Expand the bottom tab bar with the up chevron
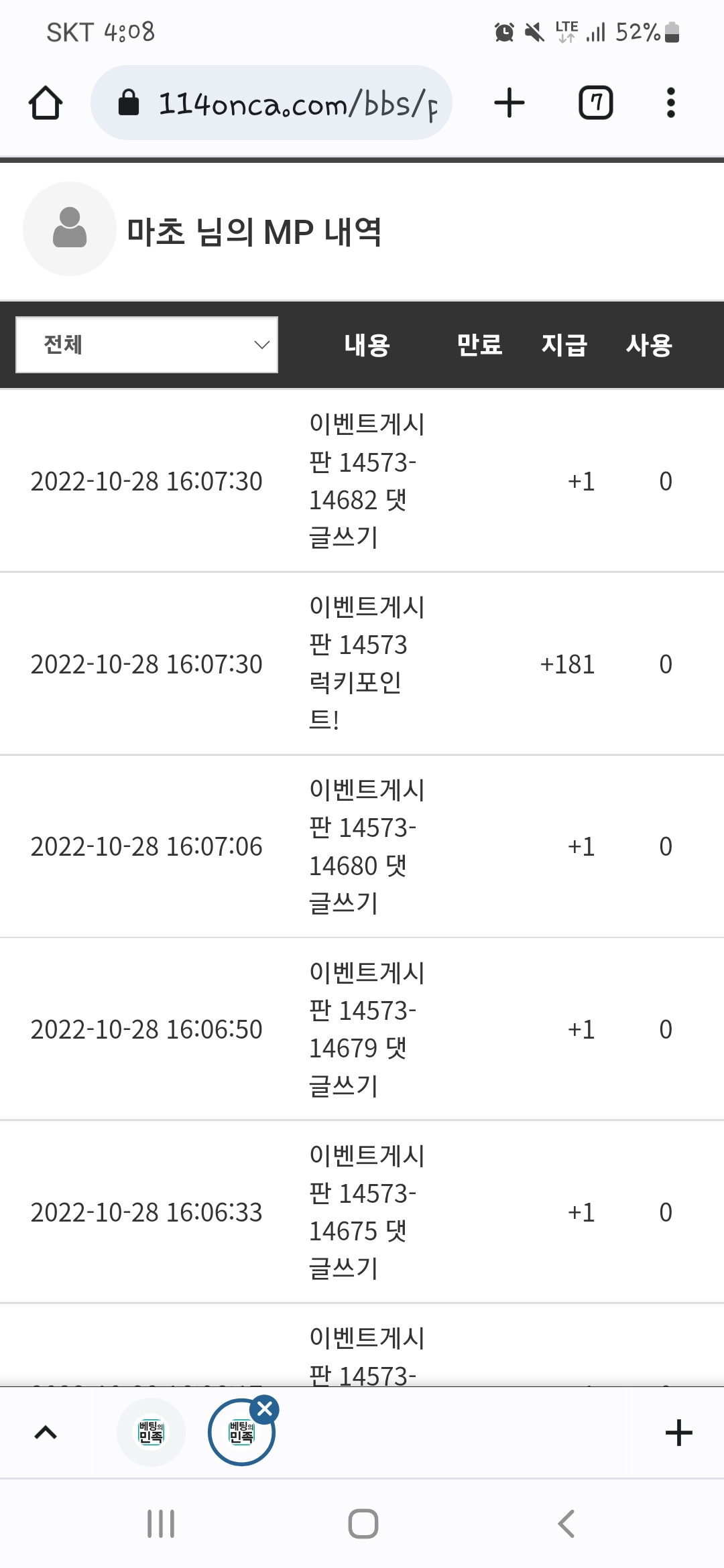The width and height of the screenshot is (724, 1568). pos(46,1433)
